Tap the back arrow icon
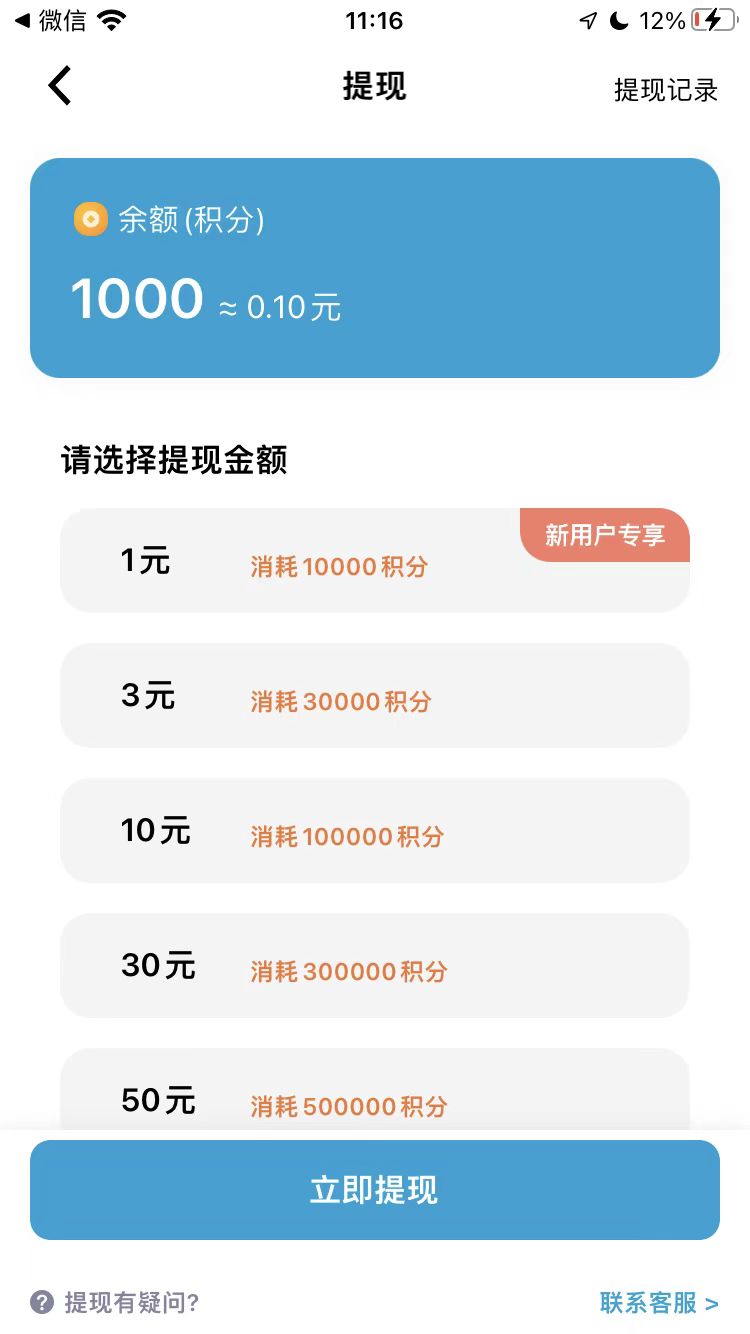 pos(58,86)
